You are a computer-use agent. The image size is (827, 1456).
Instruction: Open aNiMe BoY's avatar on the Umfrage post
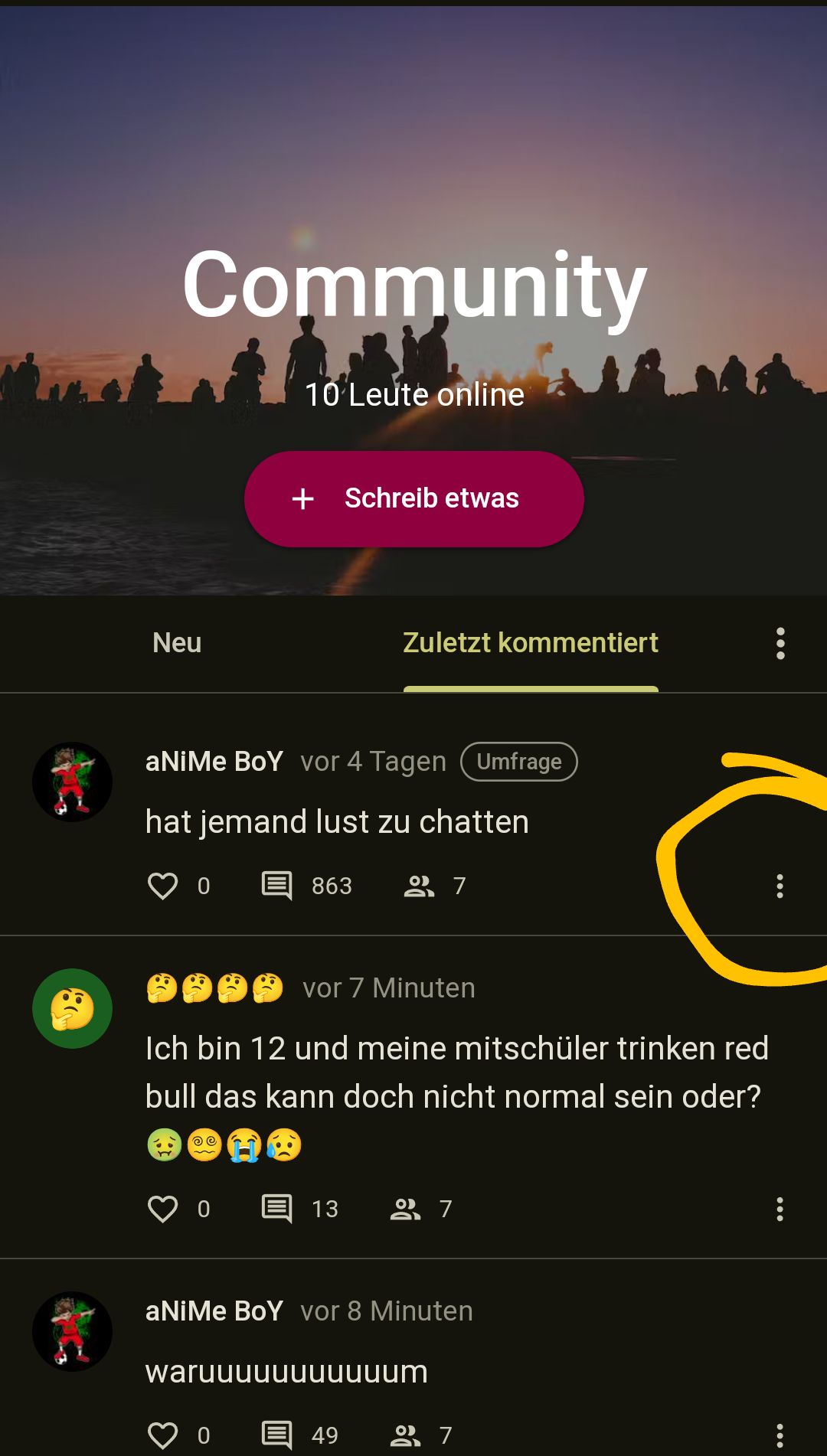click(x=72, y=782)
